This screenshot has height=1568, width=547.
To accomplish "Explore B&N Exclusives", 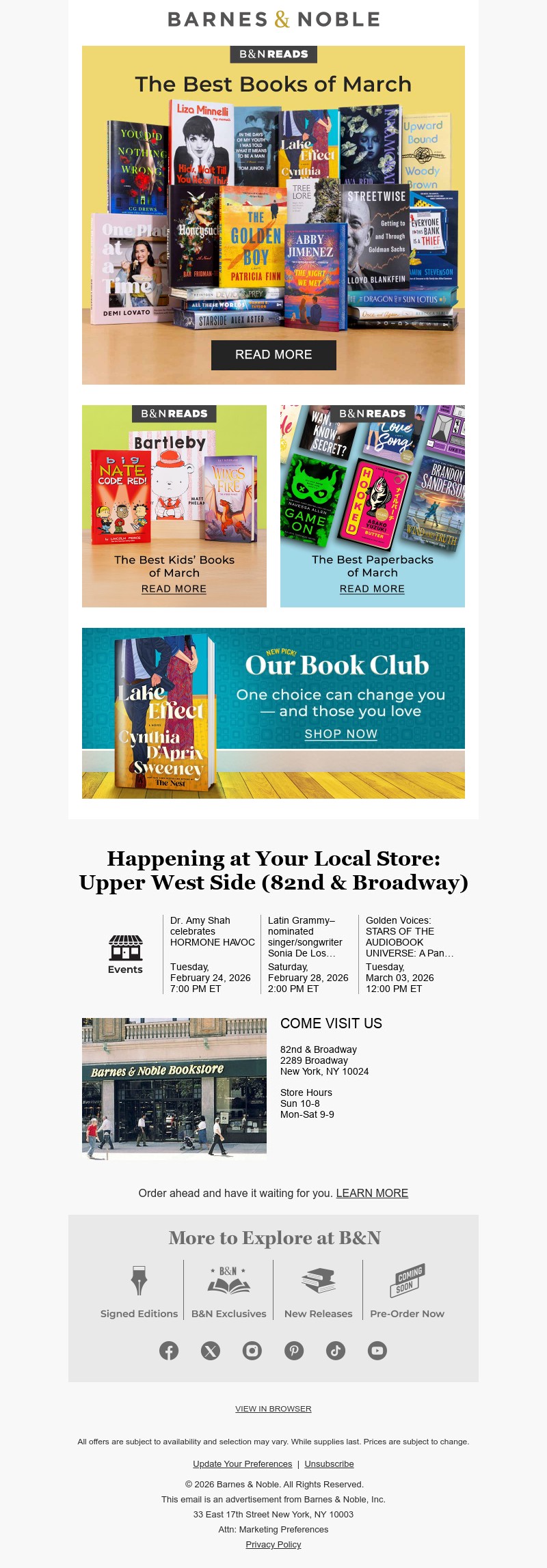I will (228, 1291).
